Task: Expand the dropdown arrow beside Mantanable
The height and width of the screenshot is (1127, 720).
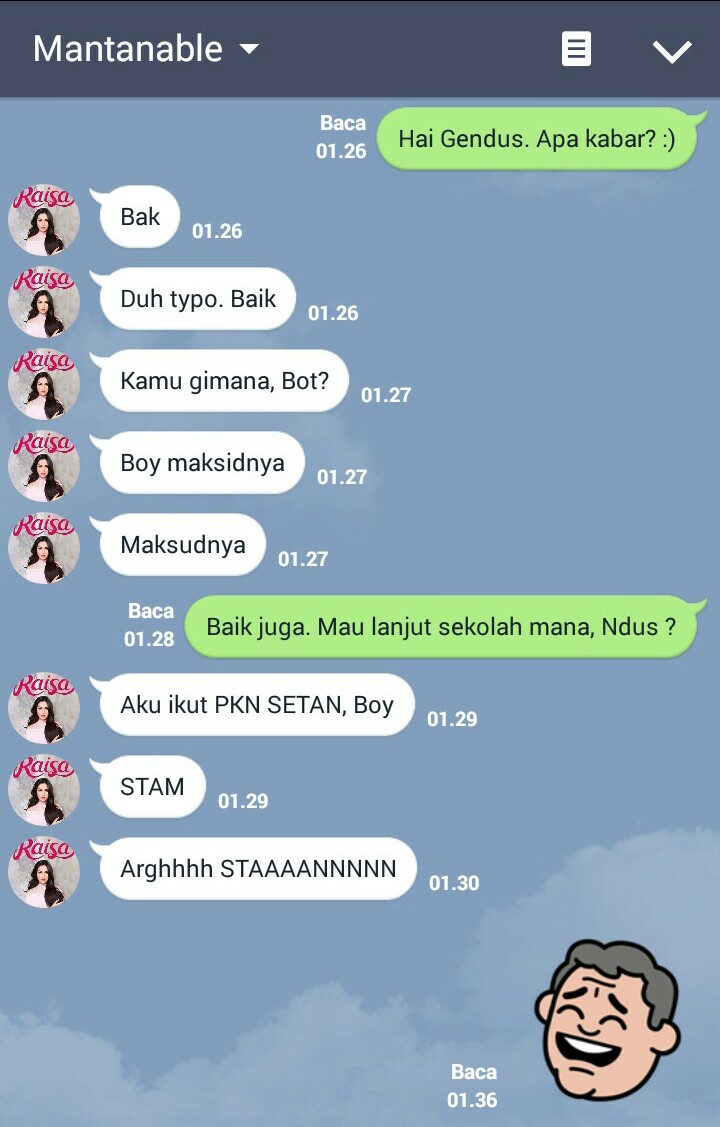Action: pyautogui.click(x=249, y=48)
